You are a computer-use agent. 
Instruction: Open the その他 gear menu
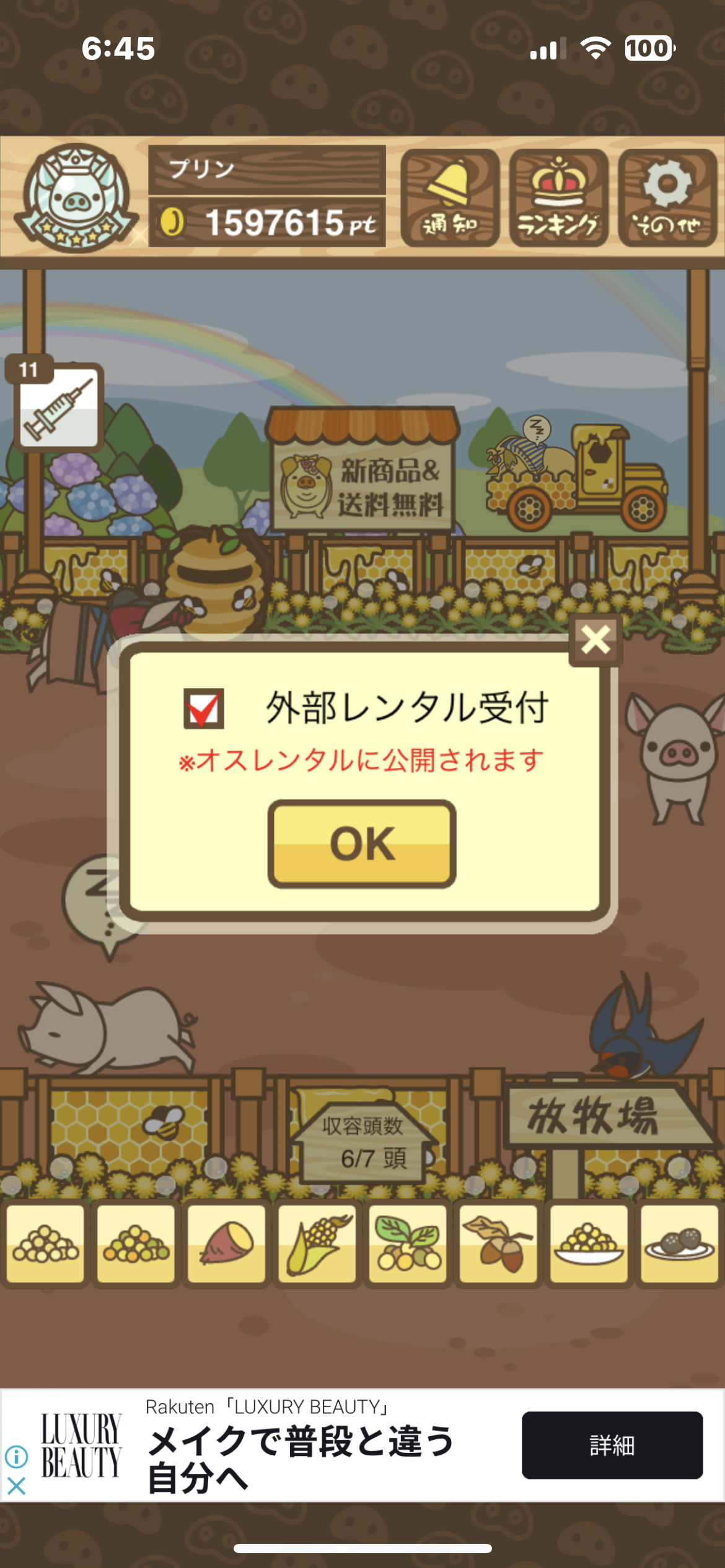667,198
